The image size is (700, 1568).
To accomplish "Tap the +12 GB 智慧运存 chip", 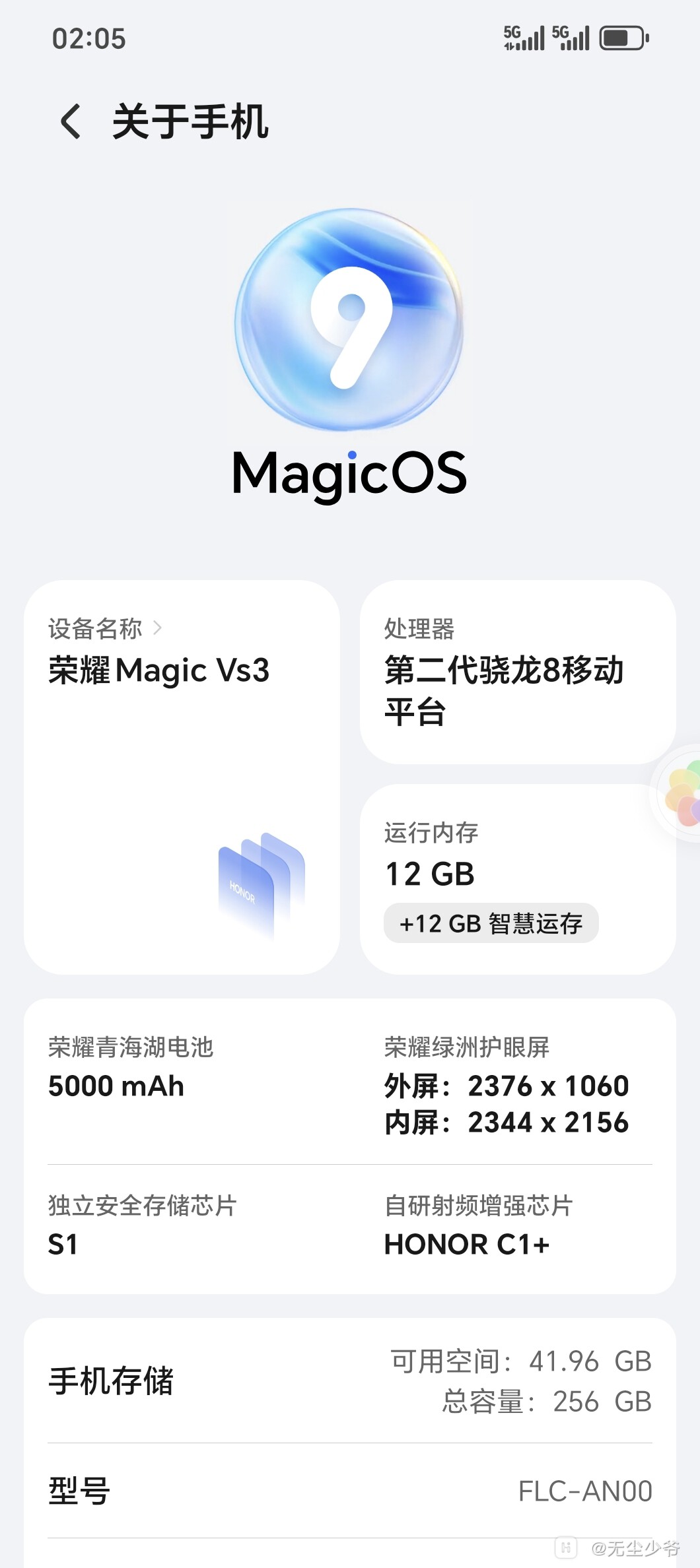I will (x=490, y=924).
